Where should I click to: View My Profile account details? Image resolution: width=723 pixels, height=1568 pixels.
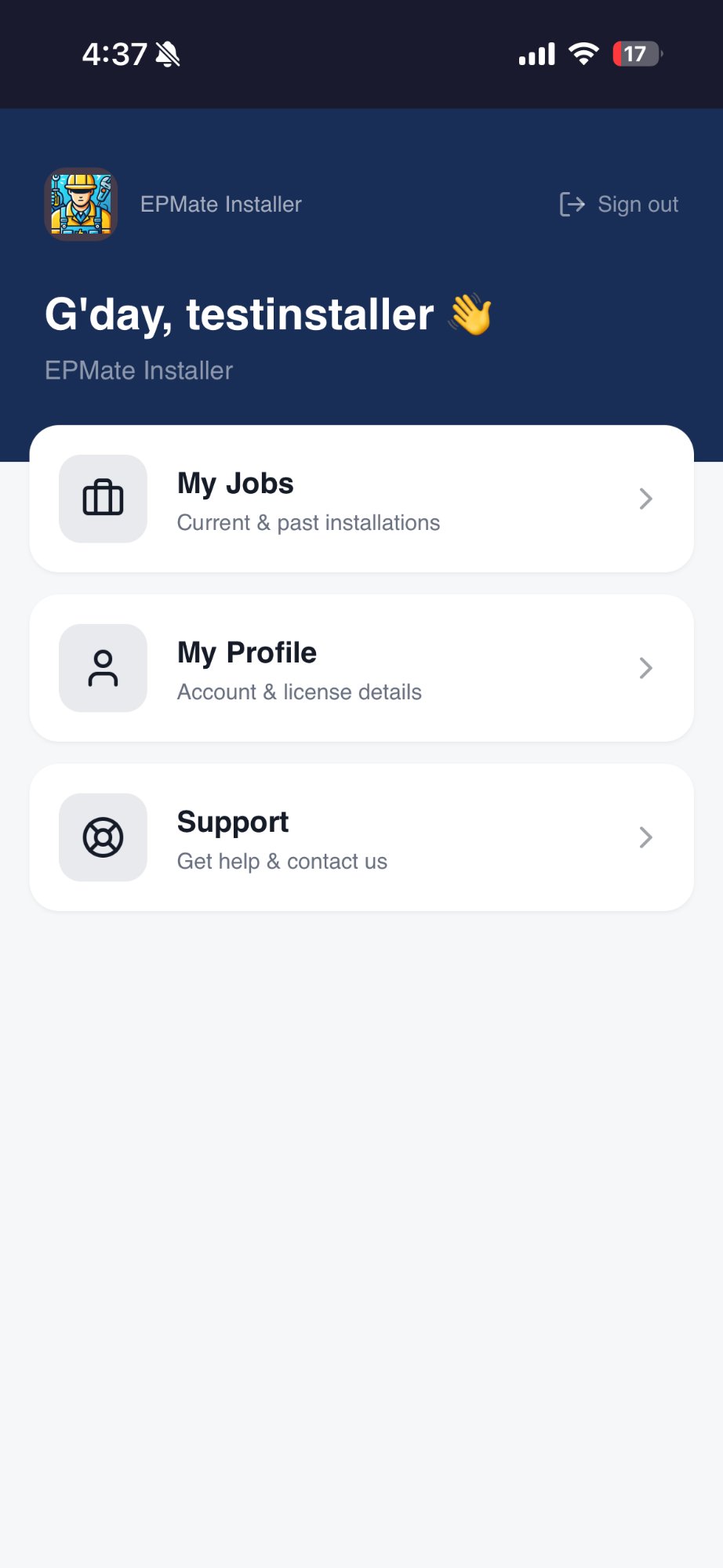(x=361, y=669)
